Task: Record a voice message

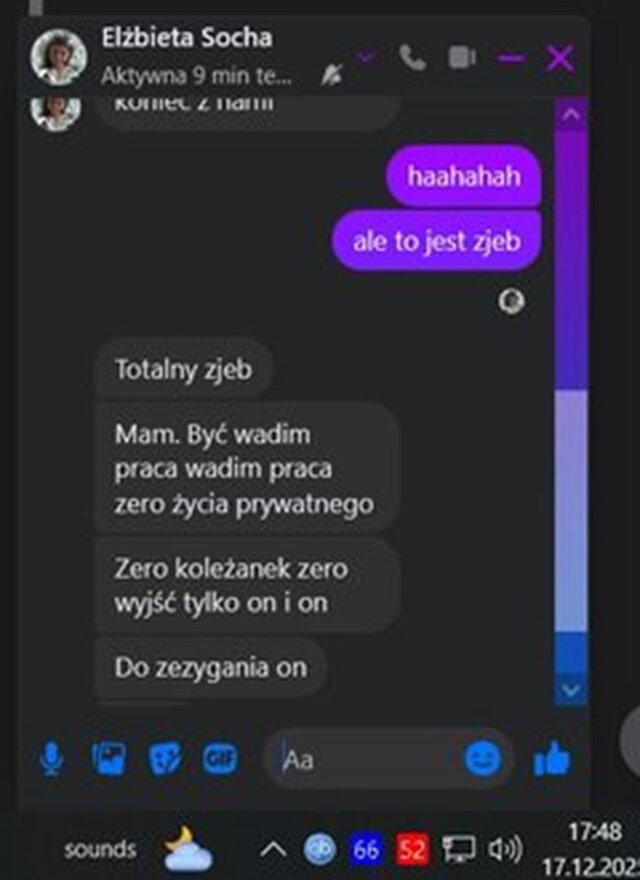Action: 52,761
